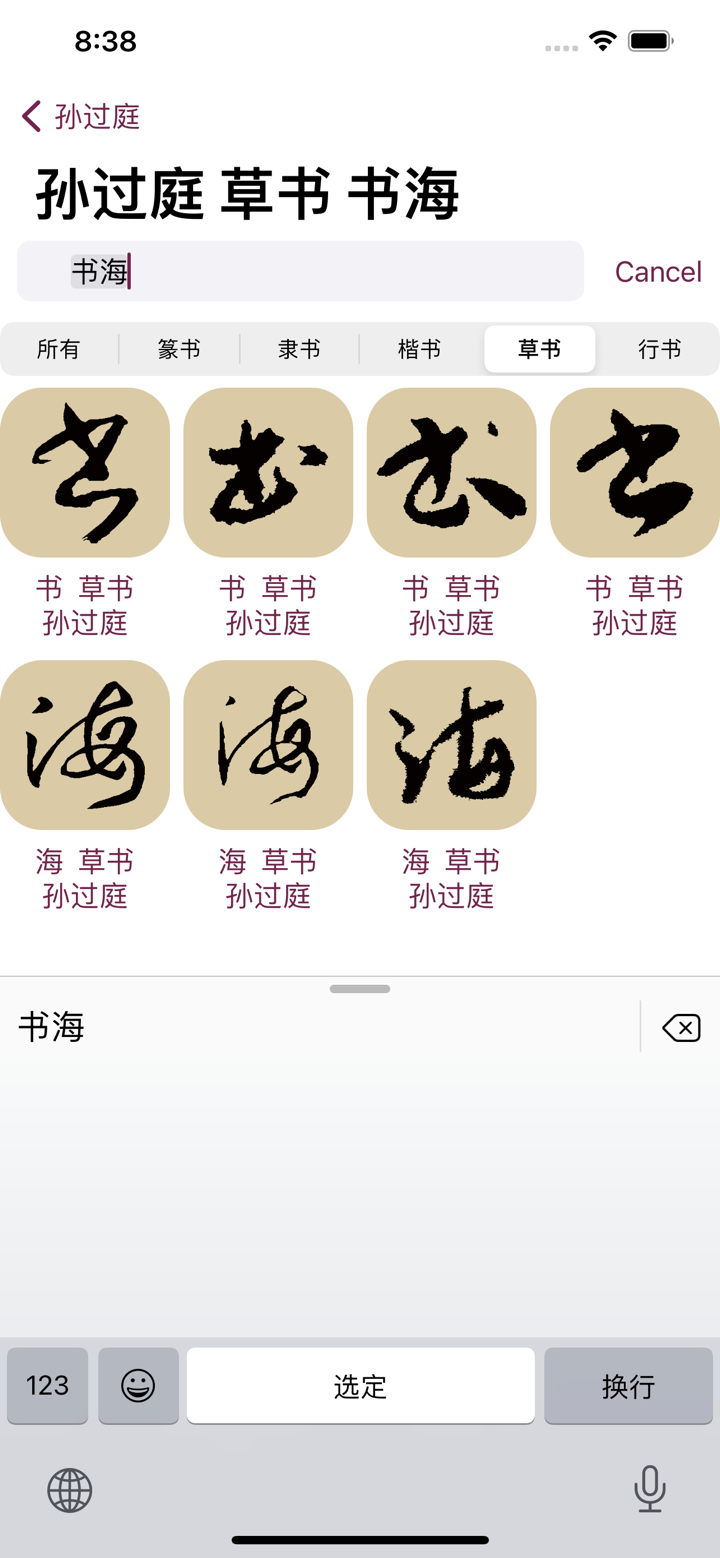Enable the 篆书 script filter
The image size is (720, 1558).
[179, 349]
